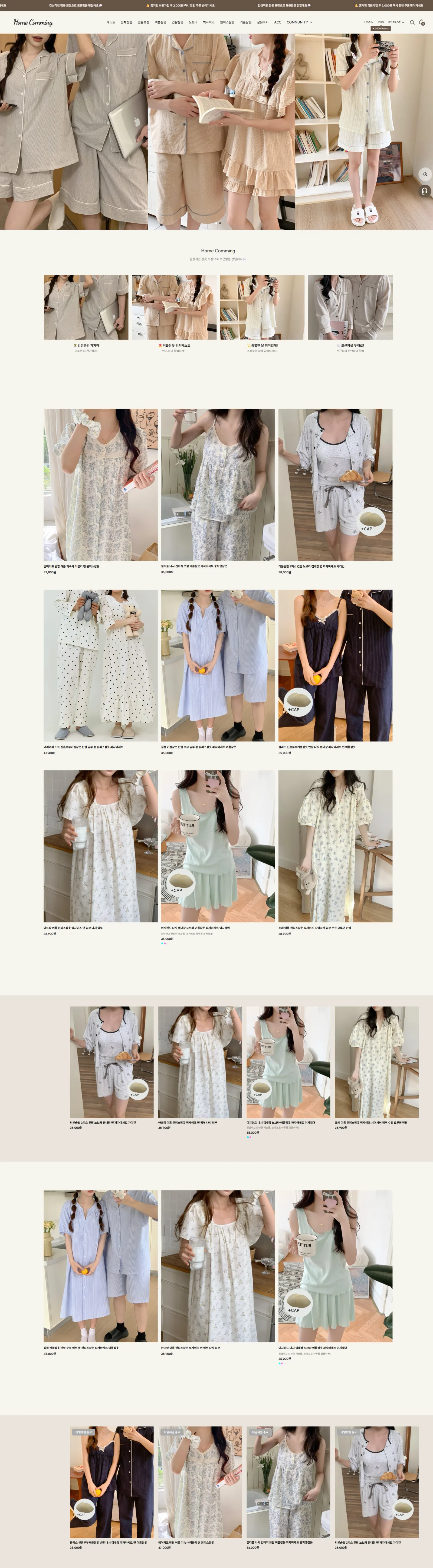Go to the ACC category
The height and width of the screenshot is (1568, 433).
[278, 22]
